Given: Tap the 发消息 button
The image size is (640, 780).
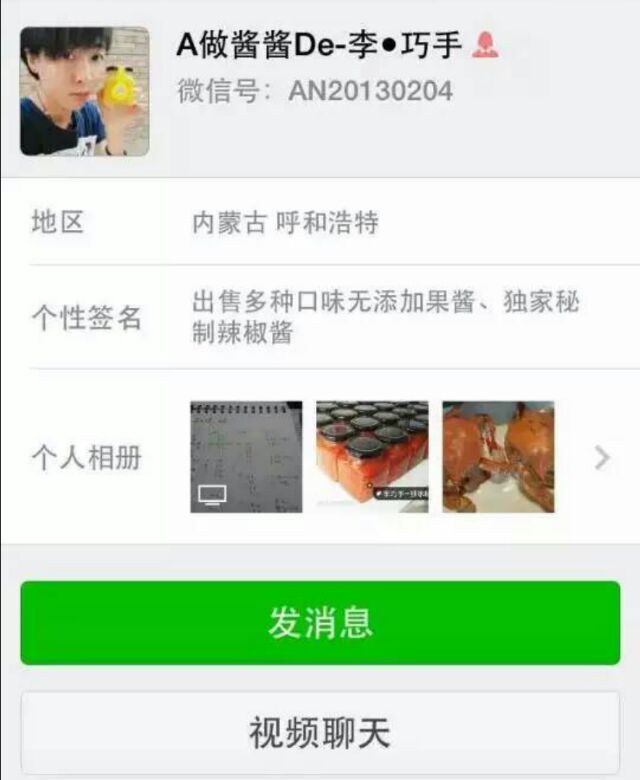Looking at the screenshot, I should pos(320,622).
